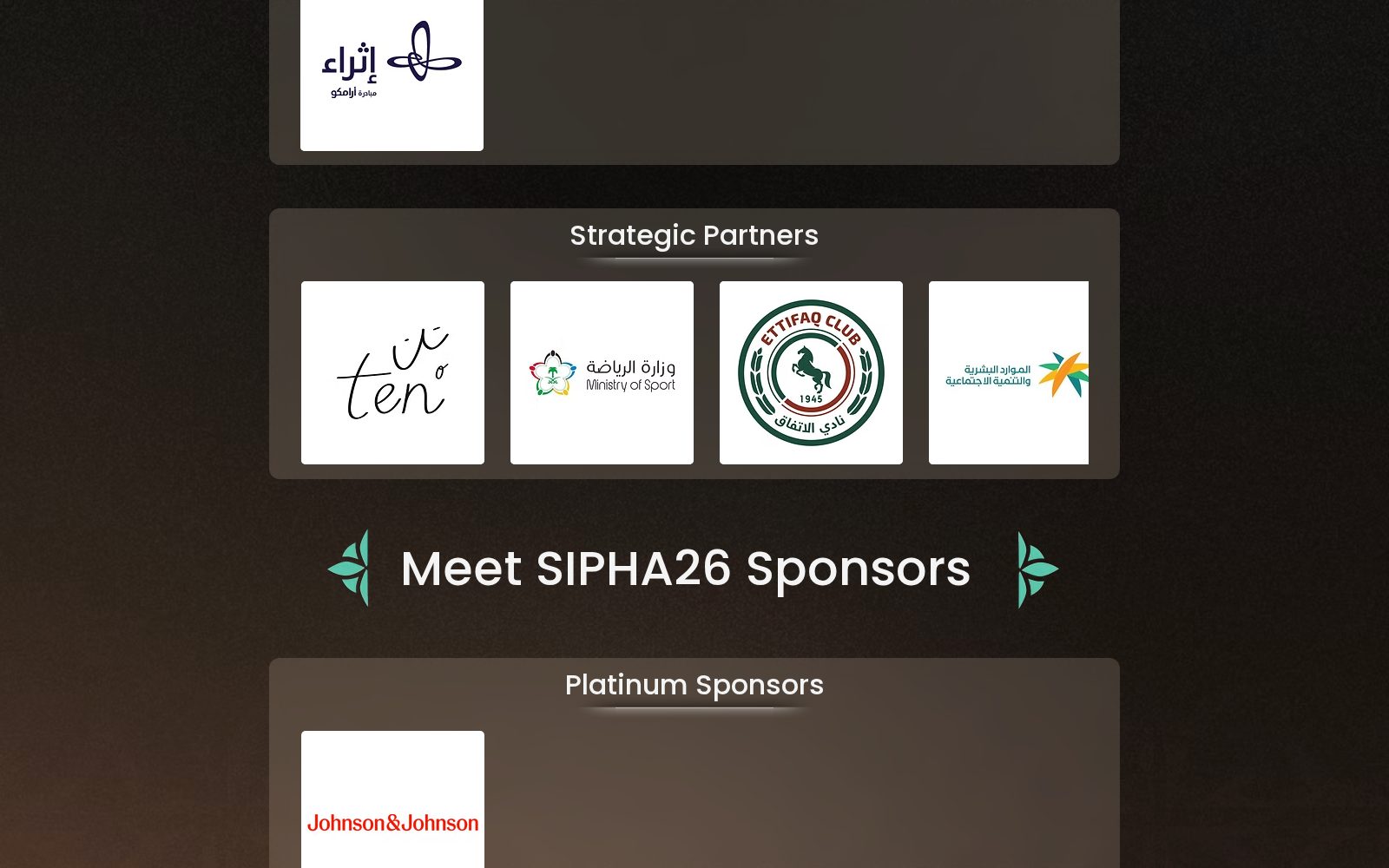Screen dimensions: 1389x868
Task: Open the Ten strategic partner tile
Action: click(392, 372)
